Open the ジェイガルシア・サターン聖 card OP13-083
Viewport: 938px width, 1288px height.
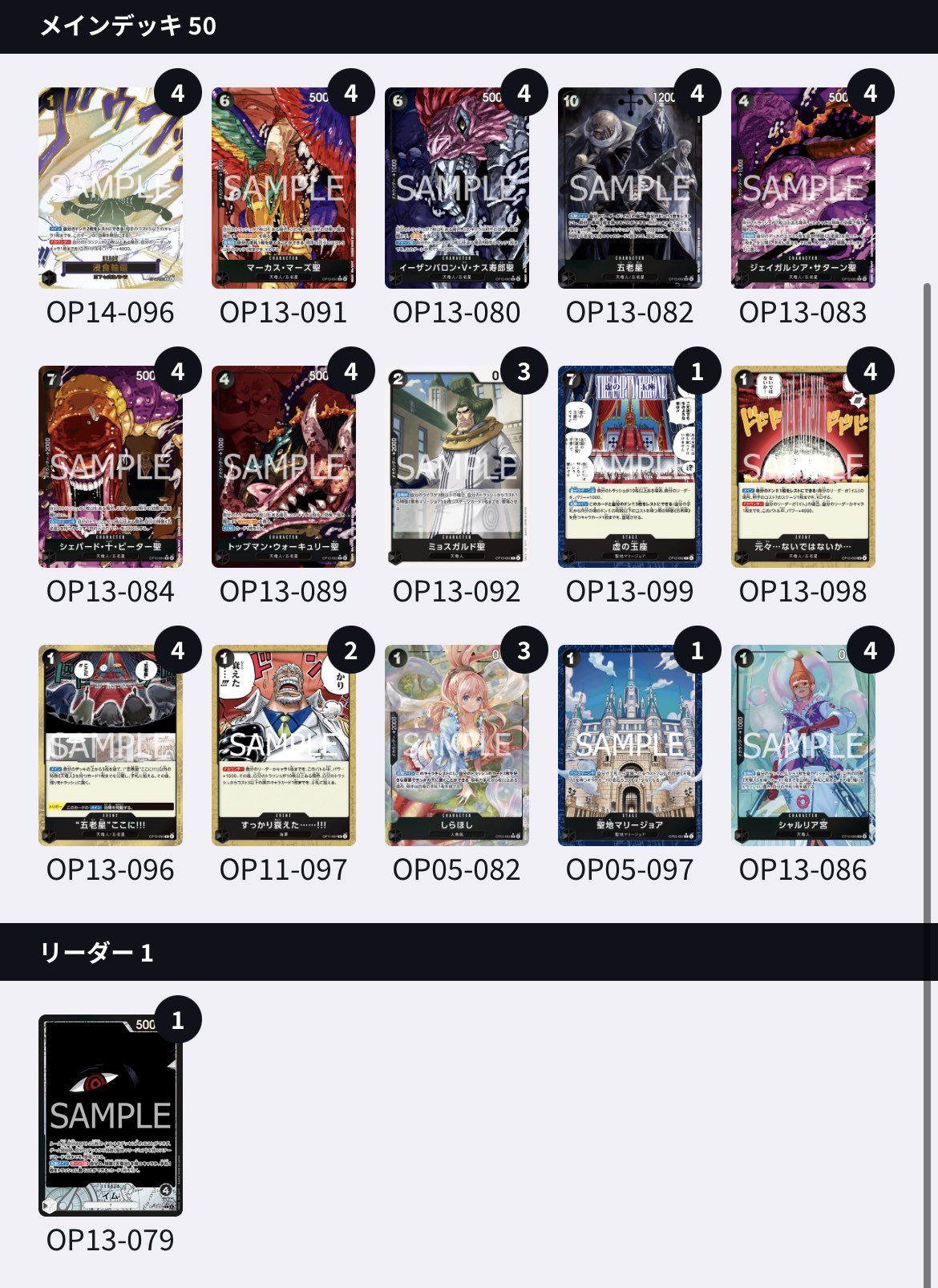click(x=803, y=188)
